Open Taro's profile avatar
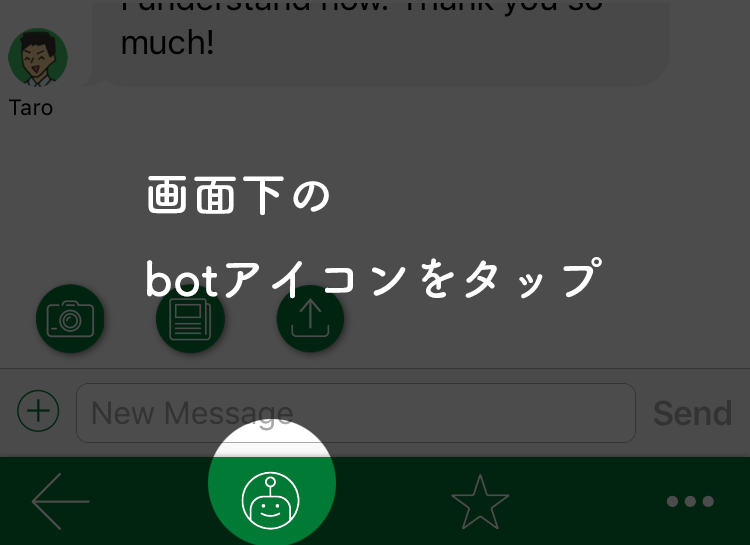This screenshot has height=545, width=750. coord(37,57)
